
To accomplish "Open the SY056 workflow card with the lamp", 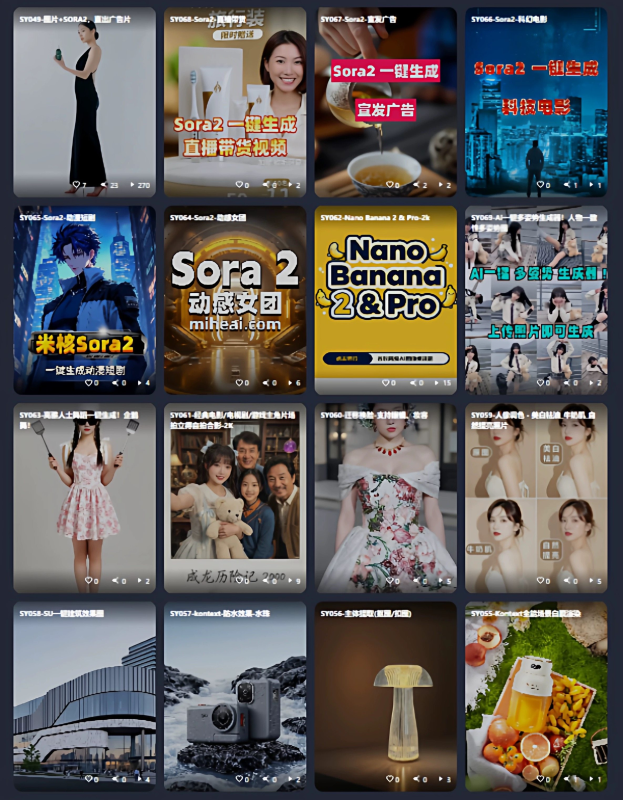I will 385,694.
